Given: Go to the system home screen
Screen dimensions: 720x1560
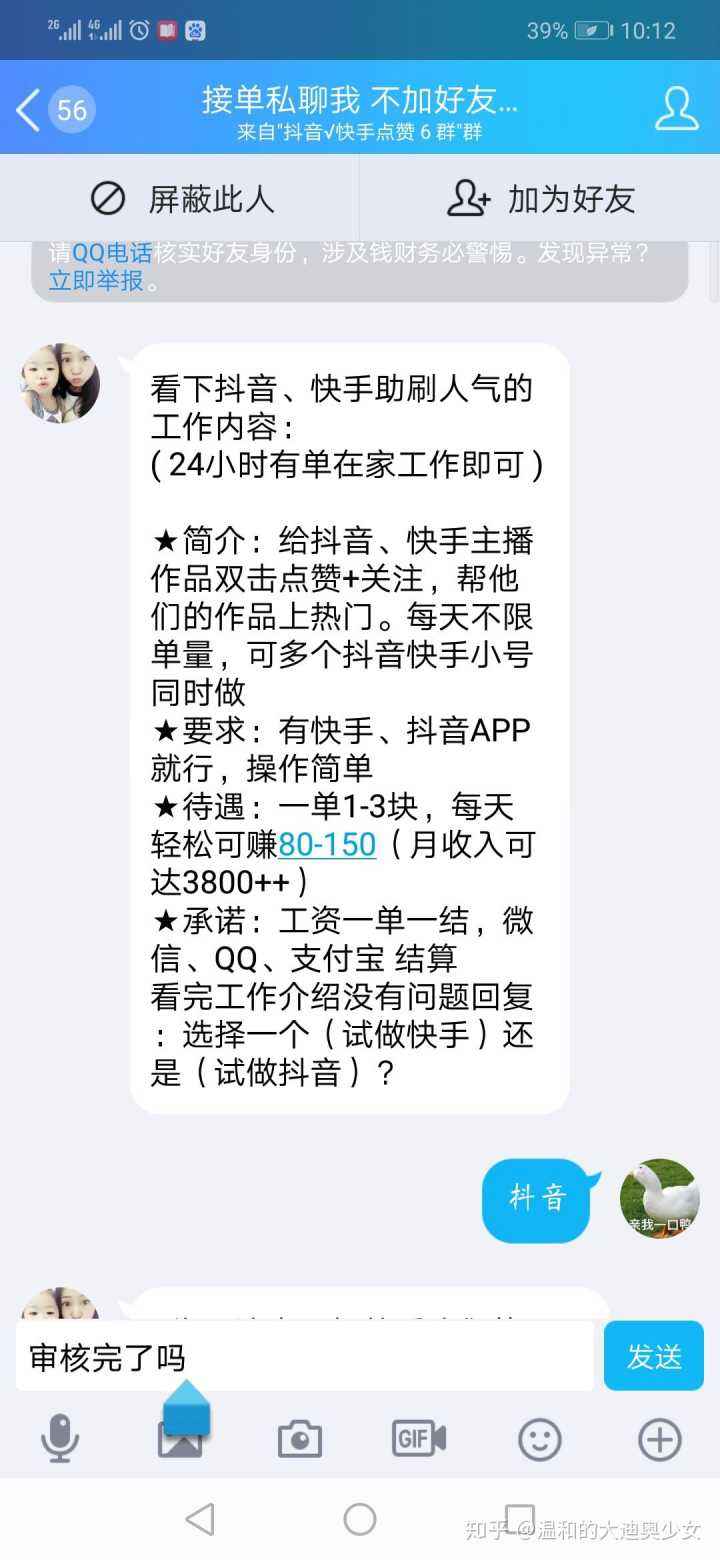Looking at the screenshot, I should 360,1520.
